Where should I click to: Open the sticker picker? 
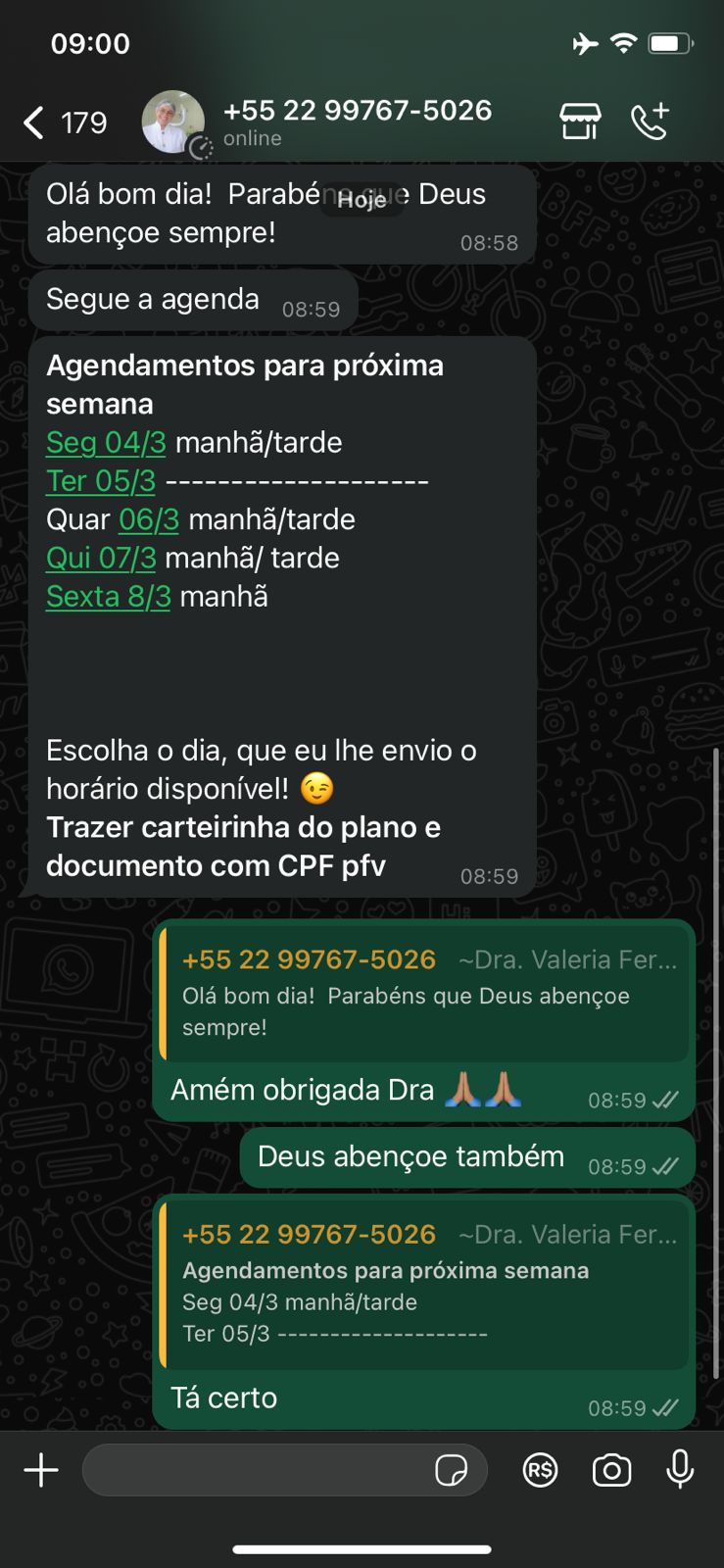451,1470
